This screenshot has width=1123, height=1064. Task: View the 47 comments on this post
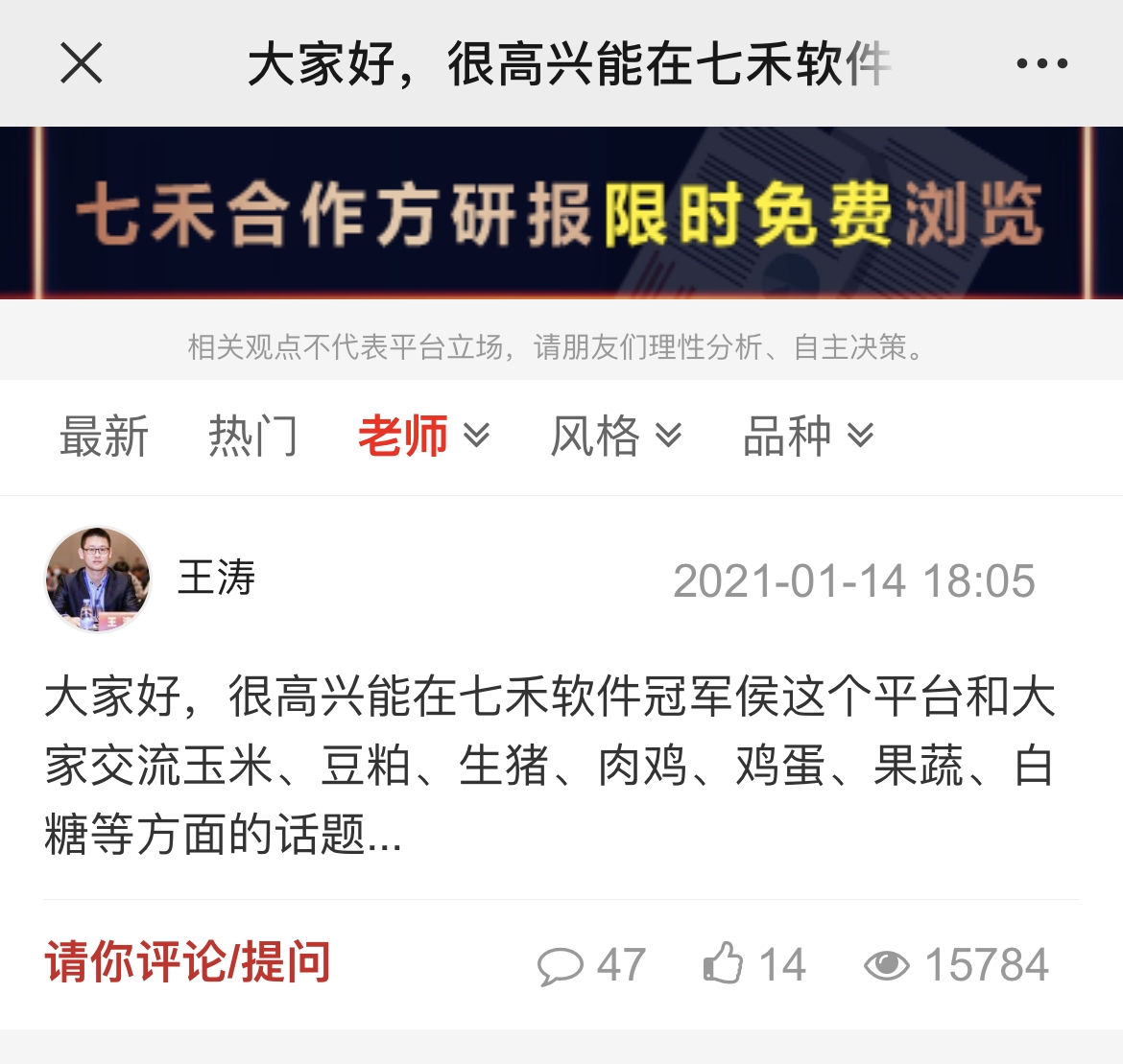[591, 965]
